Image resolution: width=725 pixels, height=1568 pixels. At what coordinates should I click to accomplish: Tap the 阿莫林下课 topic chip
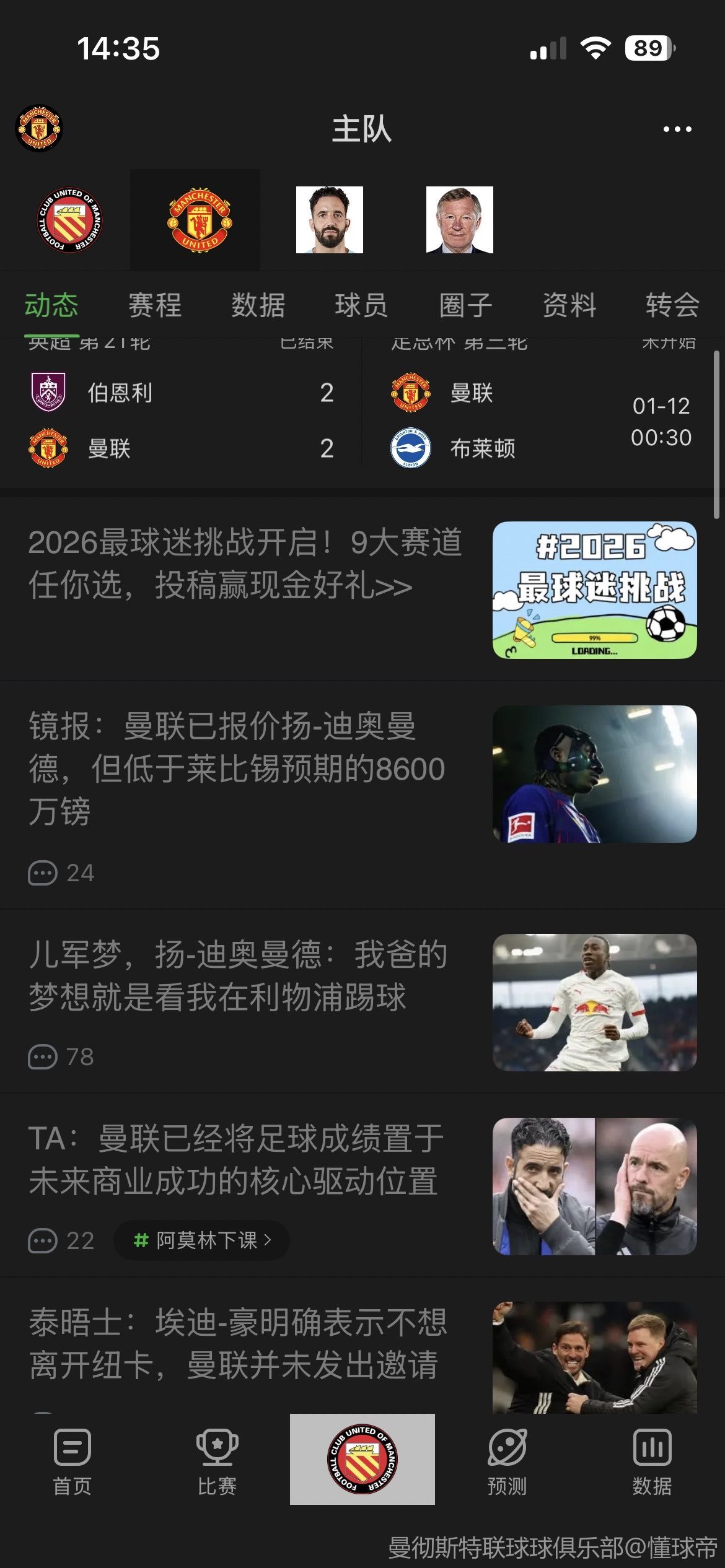[x=202, y=1240]
